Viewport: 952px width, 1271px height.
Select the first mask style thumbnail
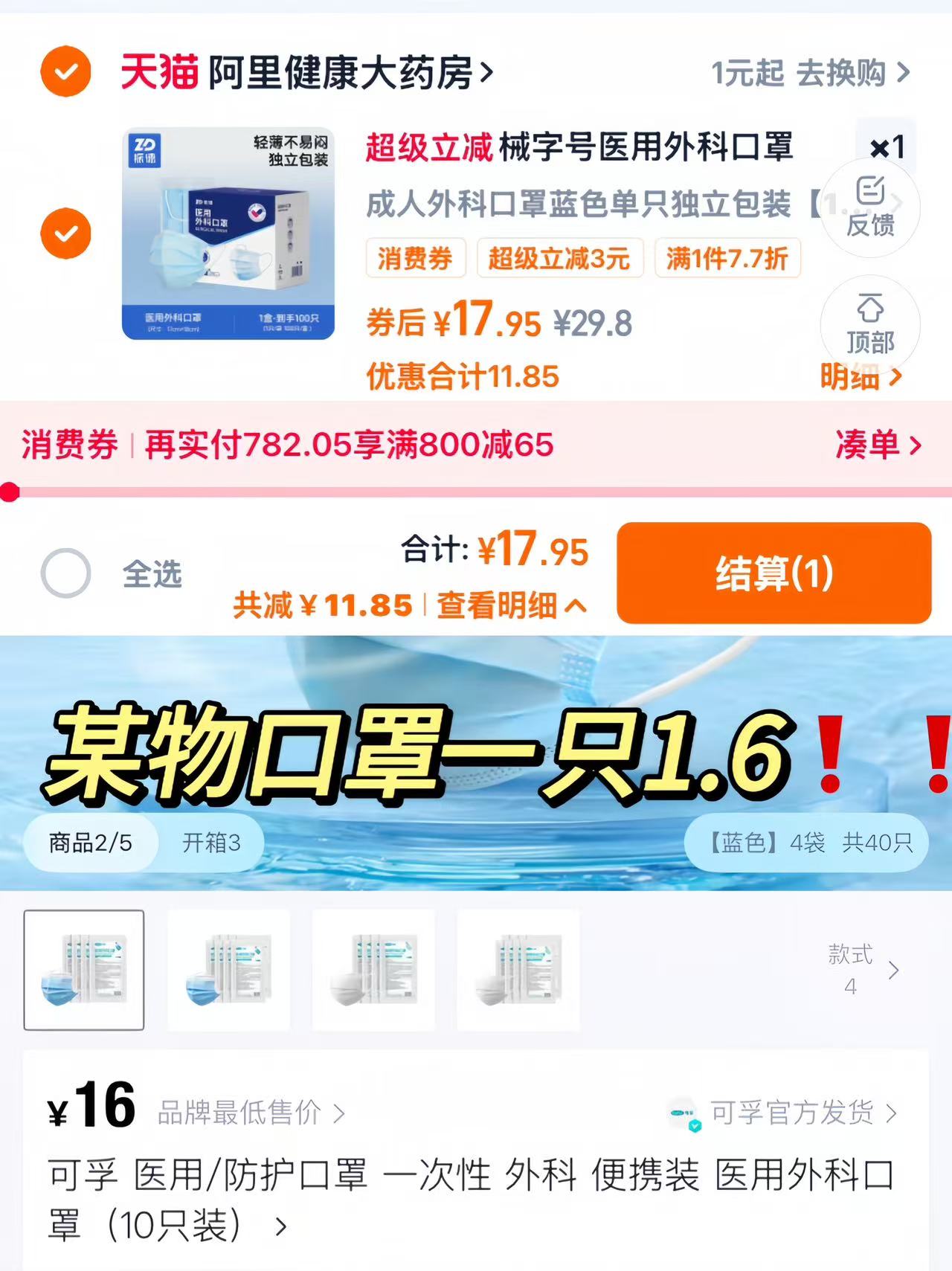coord(84,971)
